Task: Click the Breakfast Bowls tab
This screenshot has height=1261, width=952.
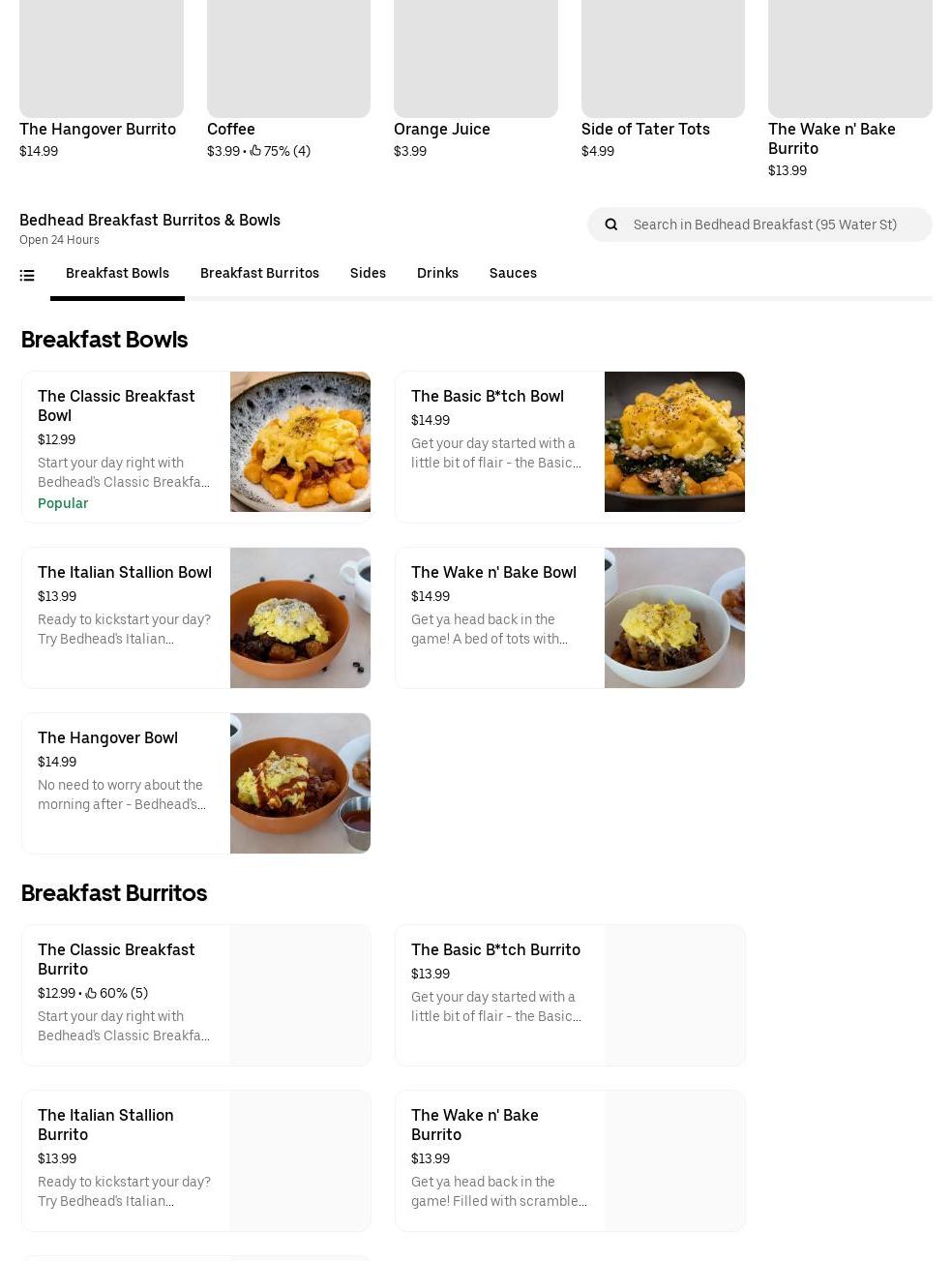Action: pyautogui.click(x=117, y=273)
